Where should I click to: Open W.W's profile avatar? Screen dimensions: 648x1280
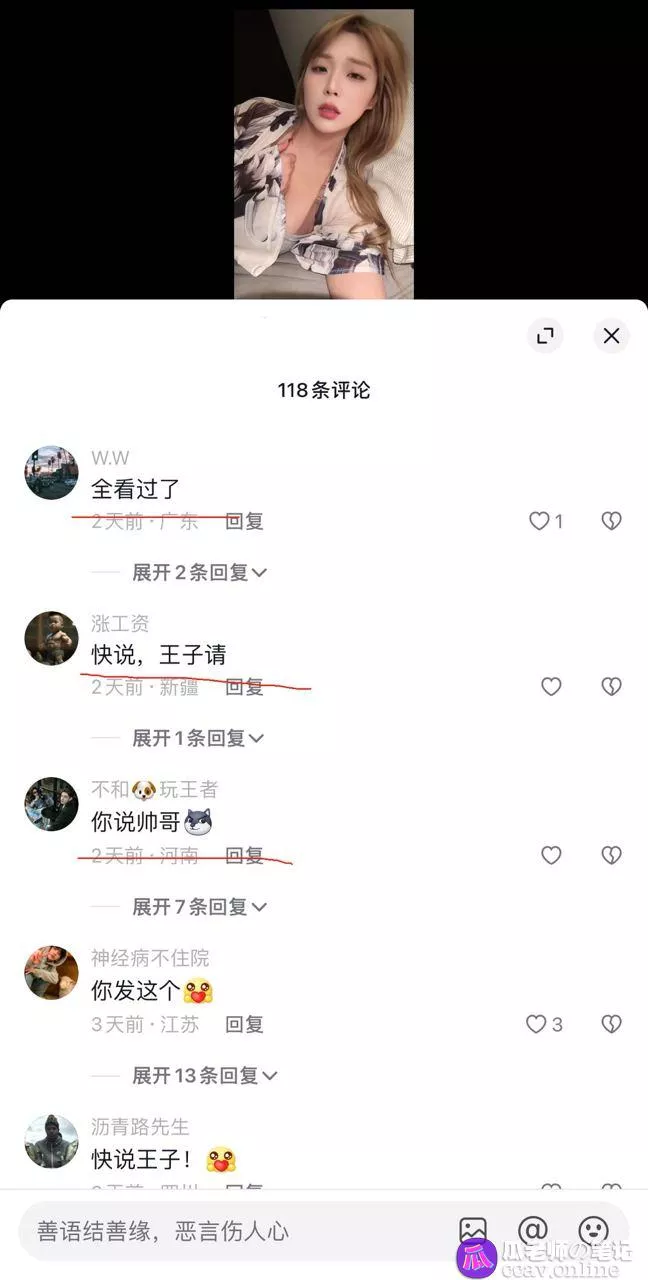tap(51, 473)
